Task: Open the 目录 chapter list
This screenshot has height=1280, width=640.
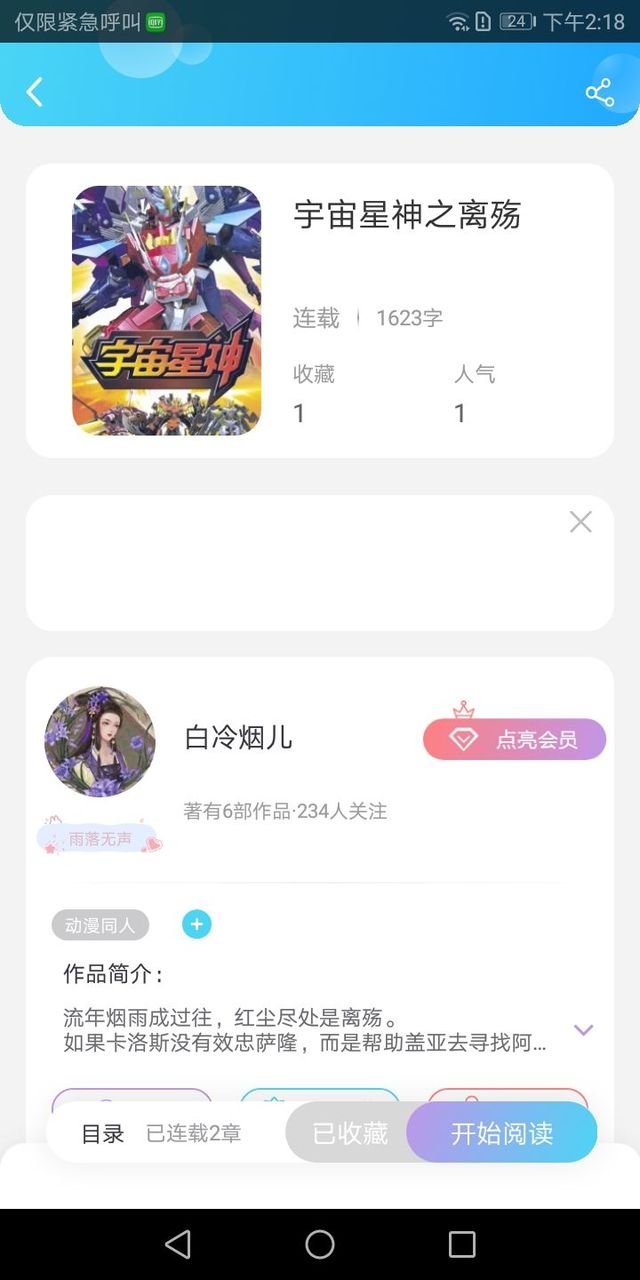Action: point(103,1134)
